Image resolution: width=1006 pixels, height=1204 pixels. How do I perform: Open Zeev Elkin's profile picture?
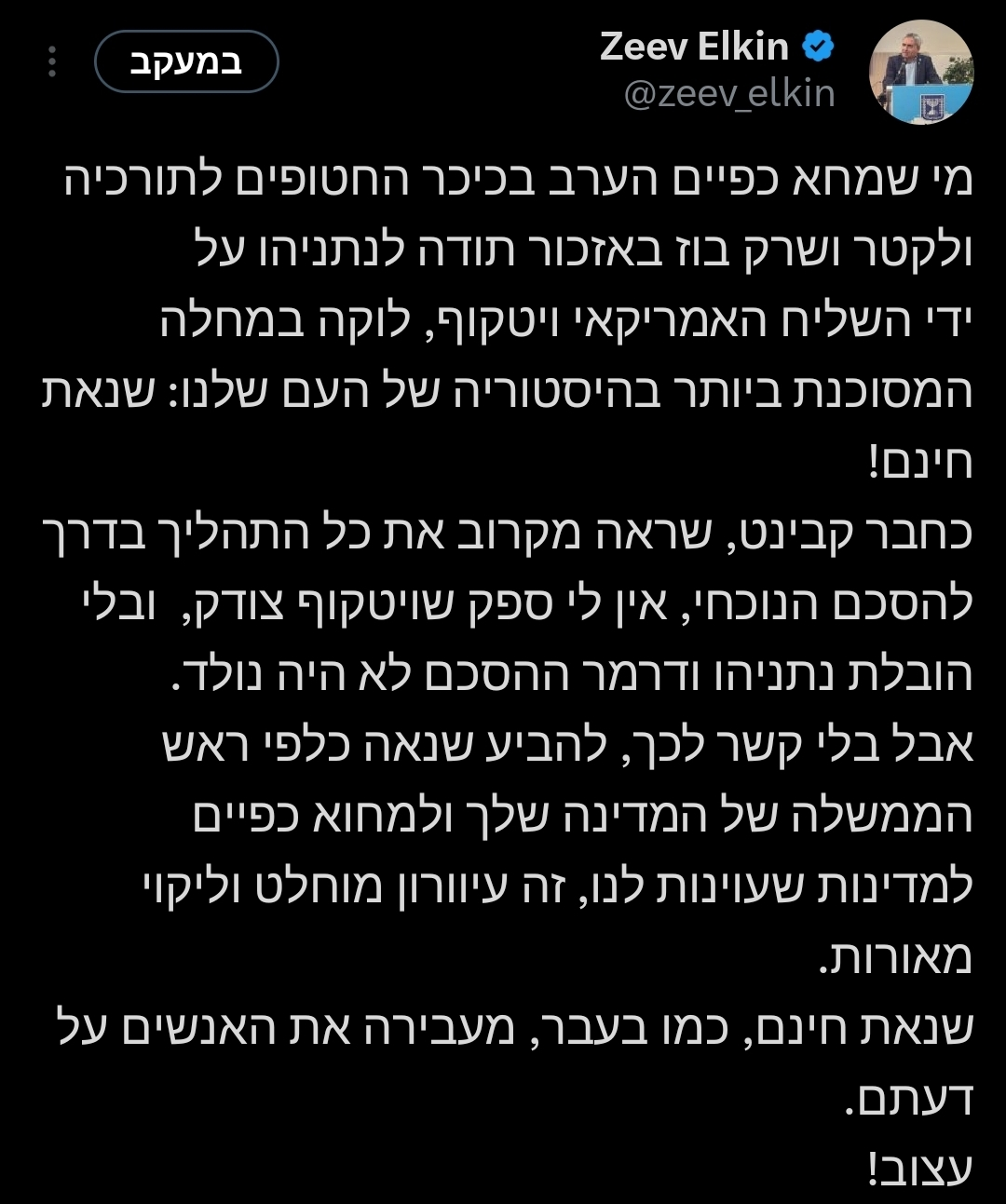[920, 73]
